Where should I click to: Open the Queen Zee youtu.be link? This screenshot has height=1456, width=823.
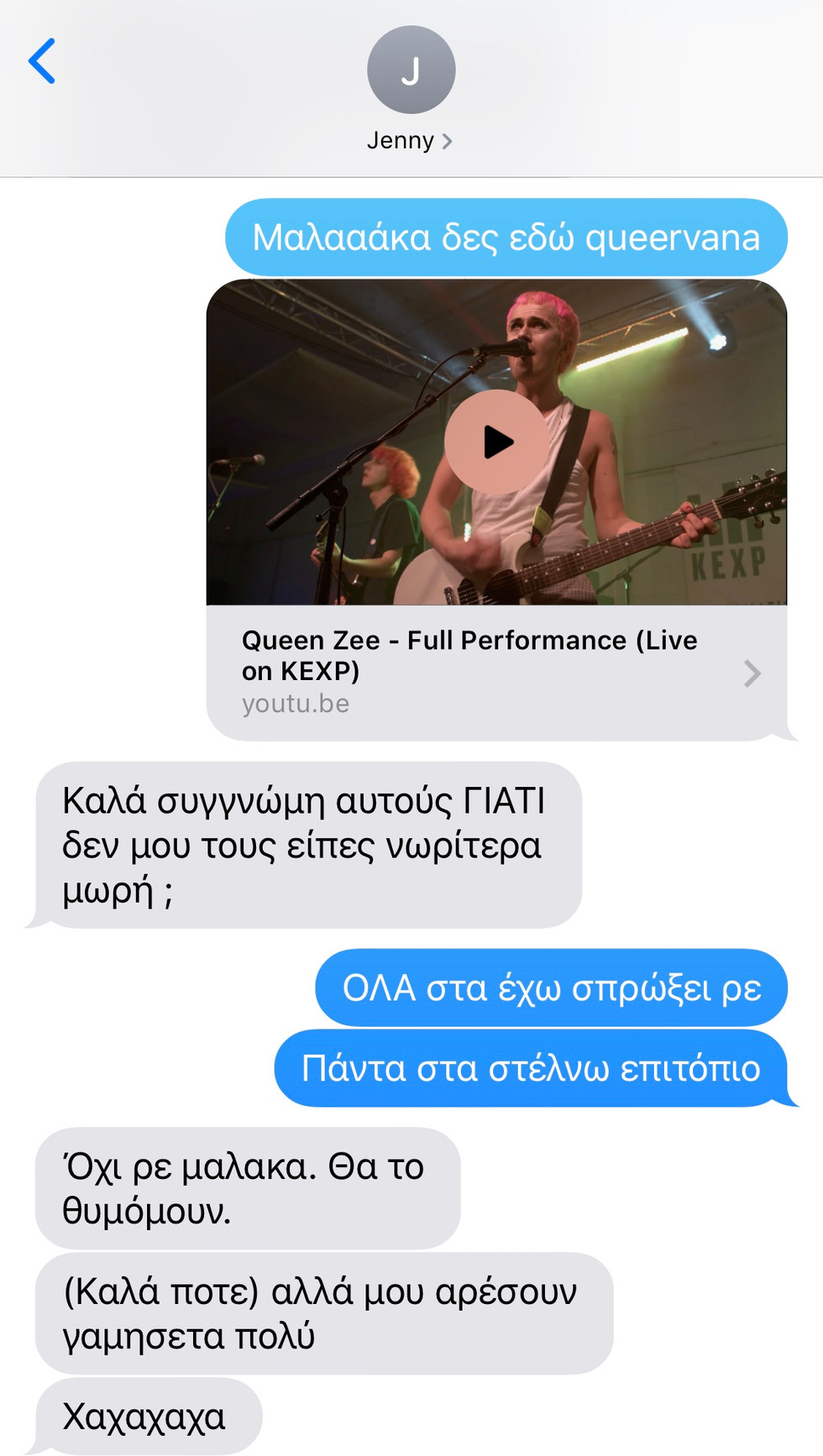(x=496, y=673)
